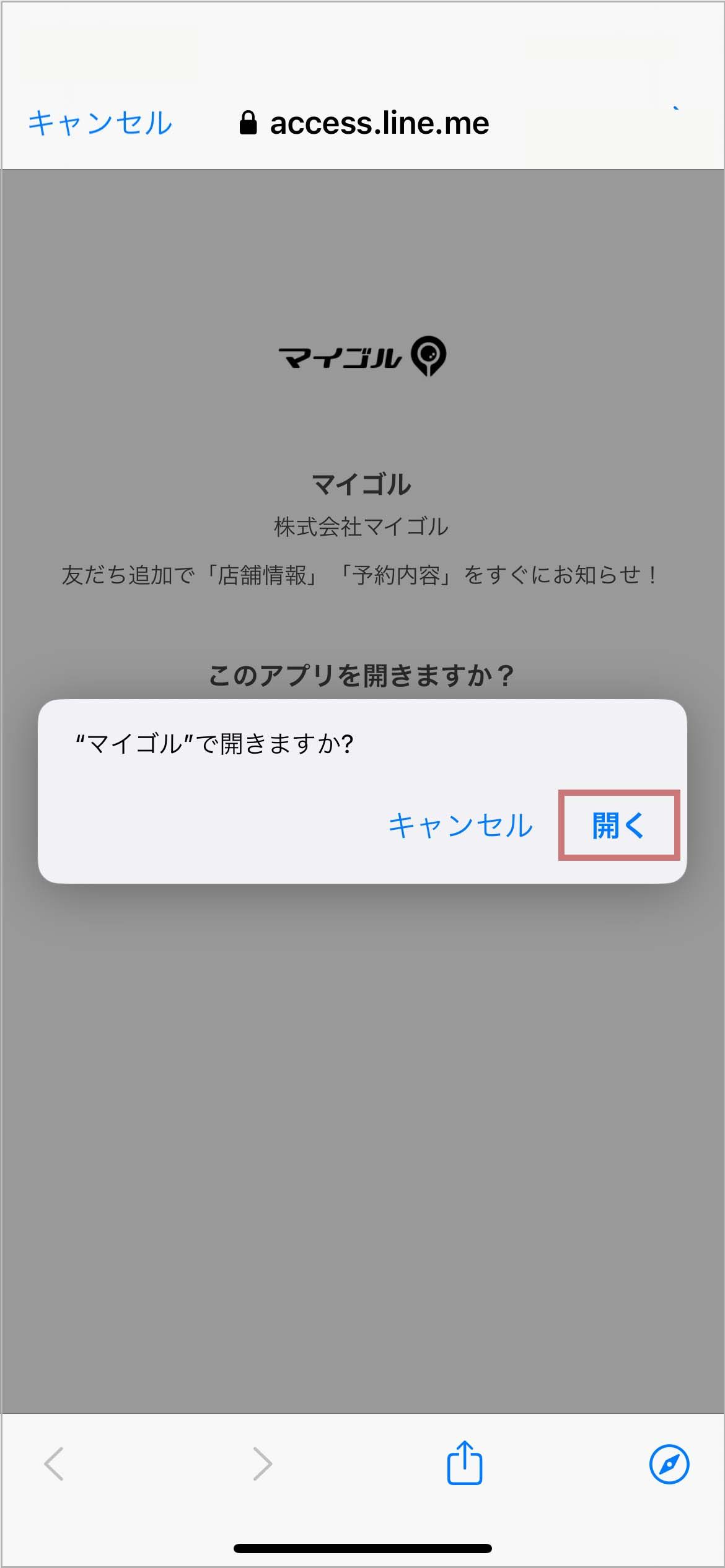
Task: Open the page in Safari via compass icon
Action: [x=669, y=1464]
